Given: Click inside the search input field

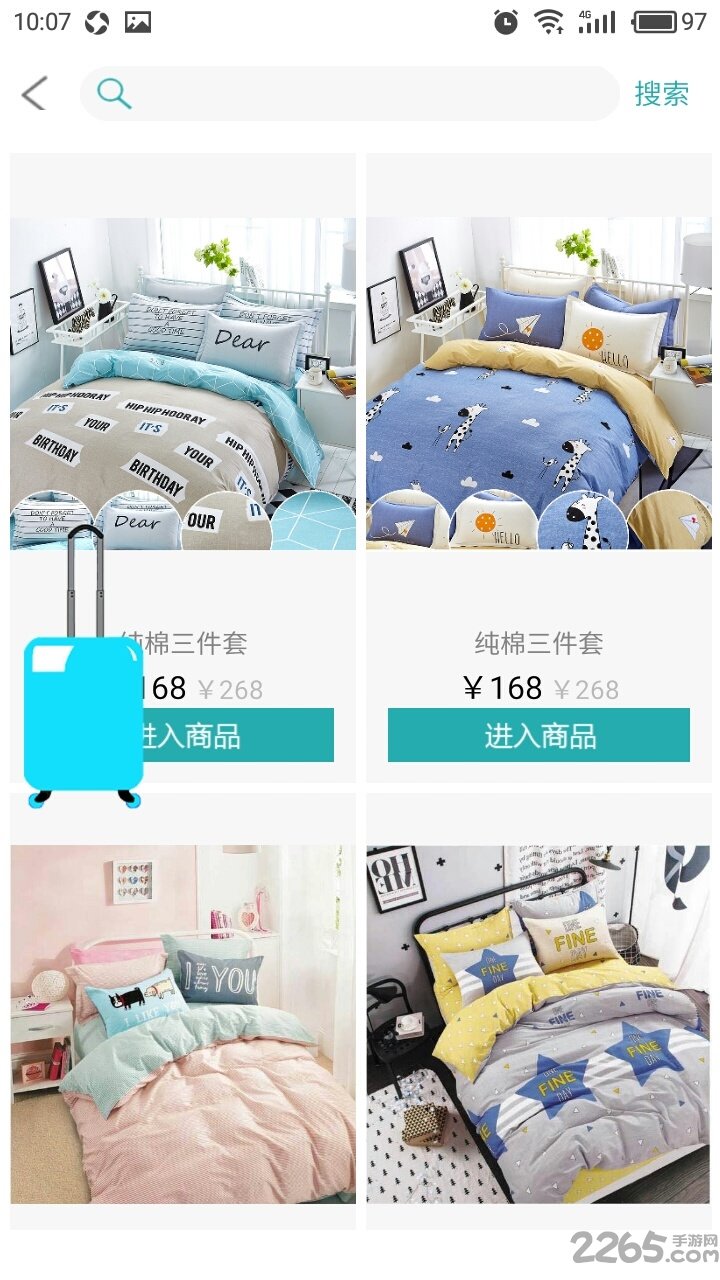Looking at the screenshot, I should pyautogui.click(x=350, y=93).
